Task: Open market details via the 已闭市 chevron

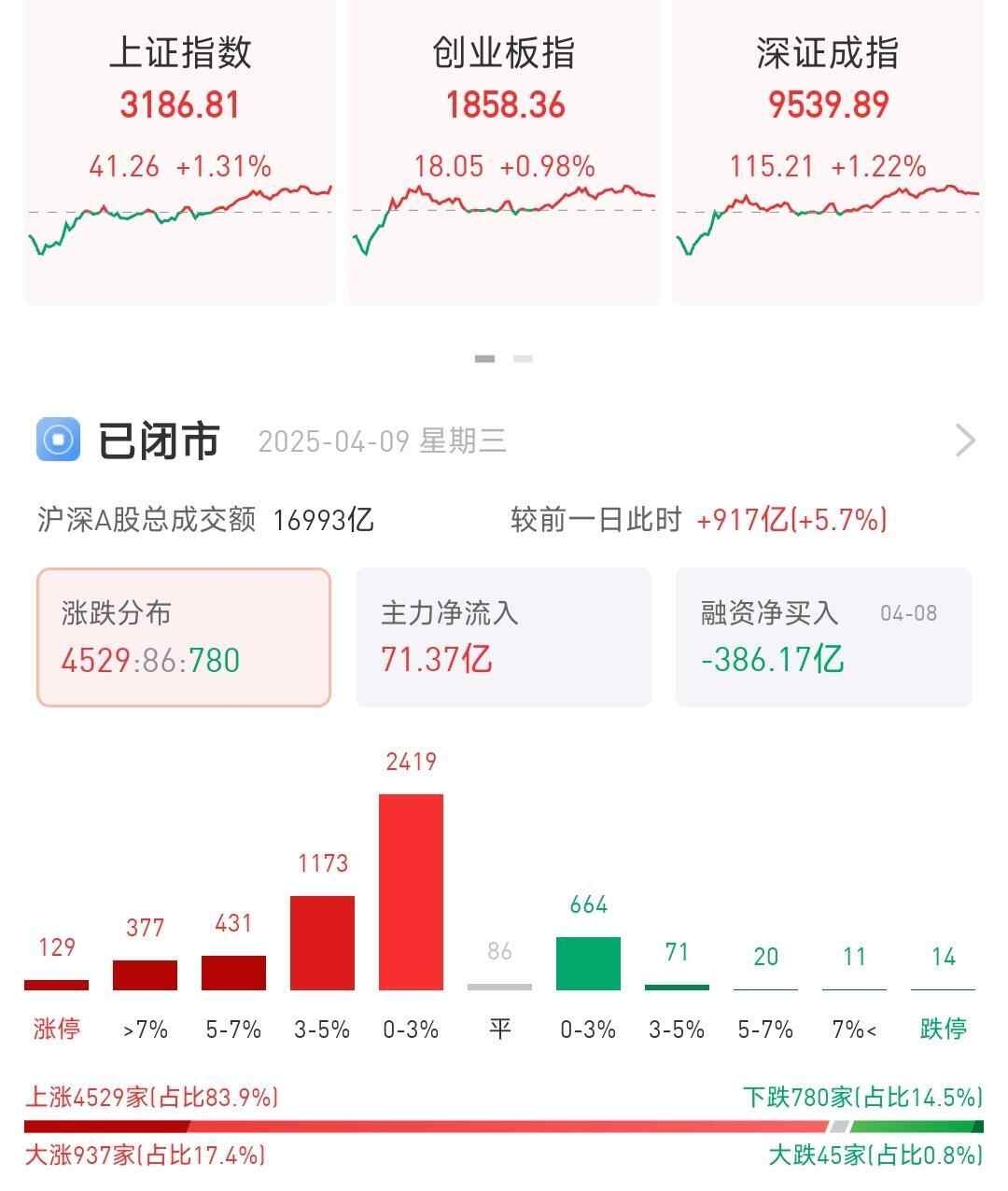Action: pyautogui.click(x=965, y=441)
